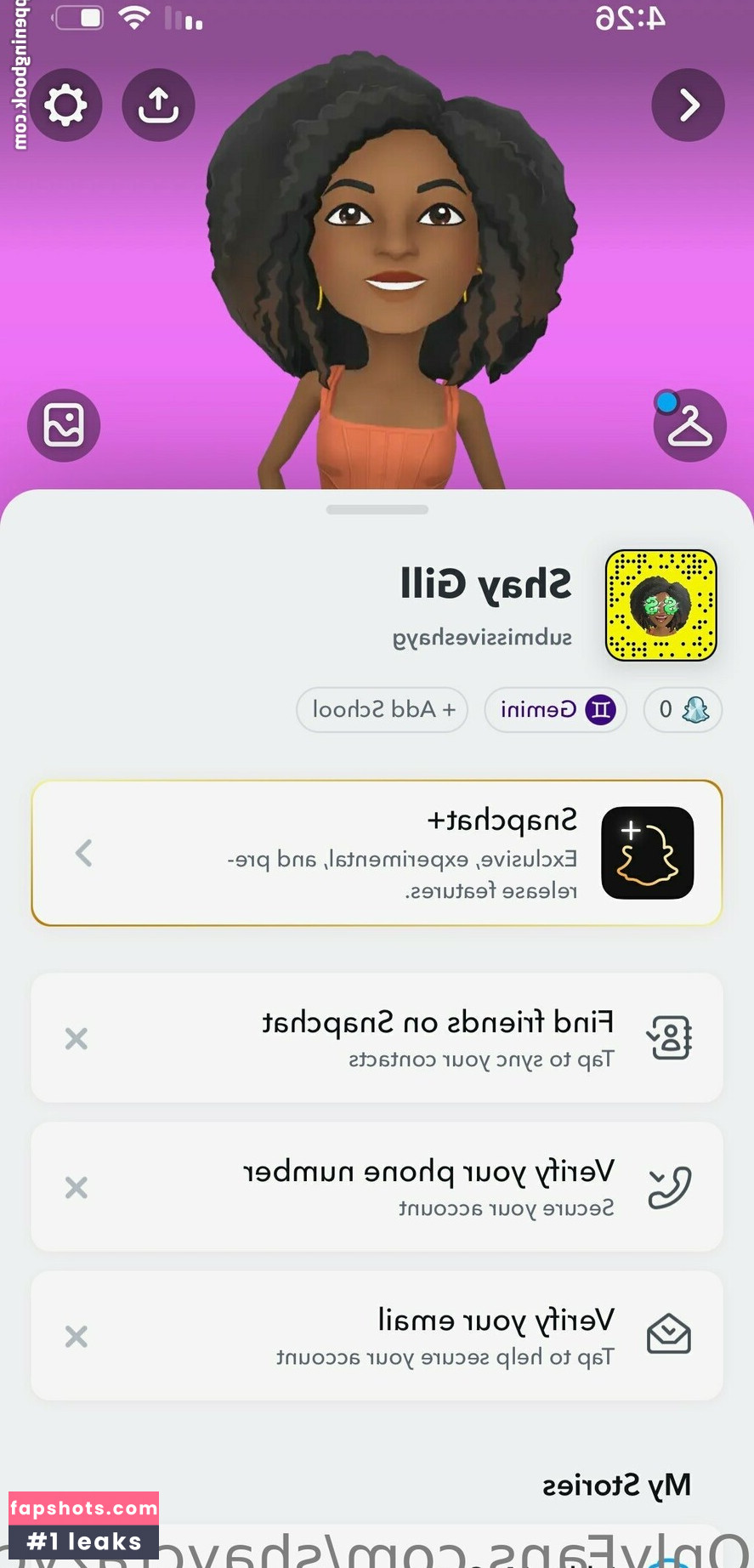
Task: Open the Bitmoji background picker icon
Action: (x=64, y=425)
